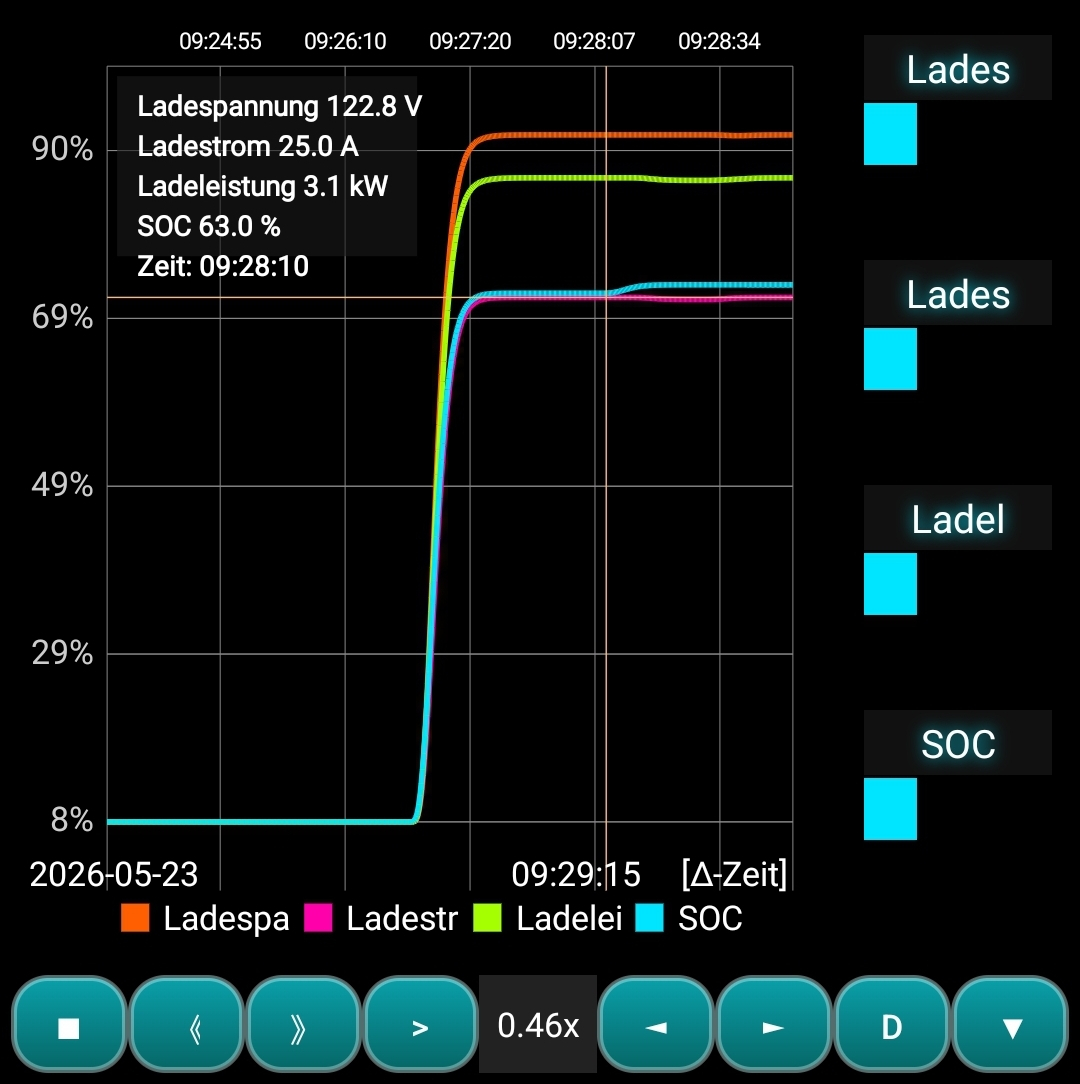Viewport: 1080px width, 1084px height.
Task: Start playback with the play arrow
Action: [x=420, y=1025]
